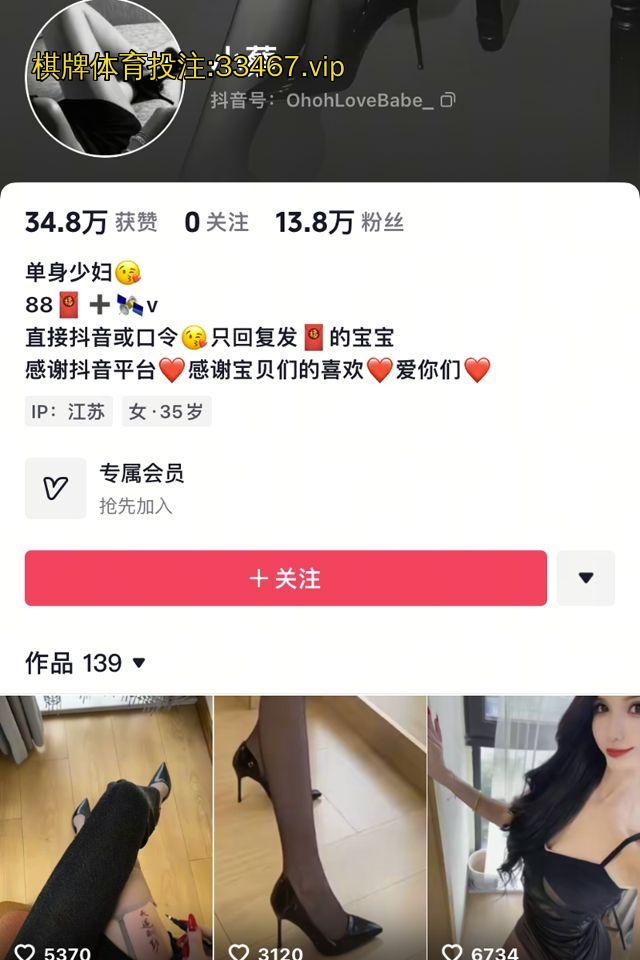Expand the arrow beside the follow button
The width and height of the screenshot is (640, 960).
click(585, 578)
